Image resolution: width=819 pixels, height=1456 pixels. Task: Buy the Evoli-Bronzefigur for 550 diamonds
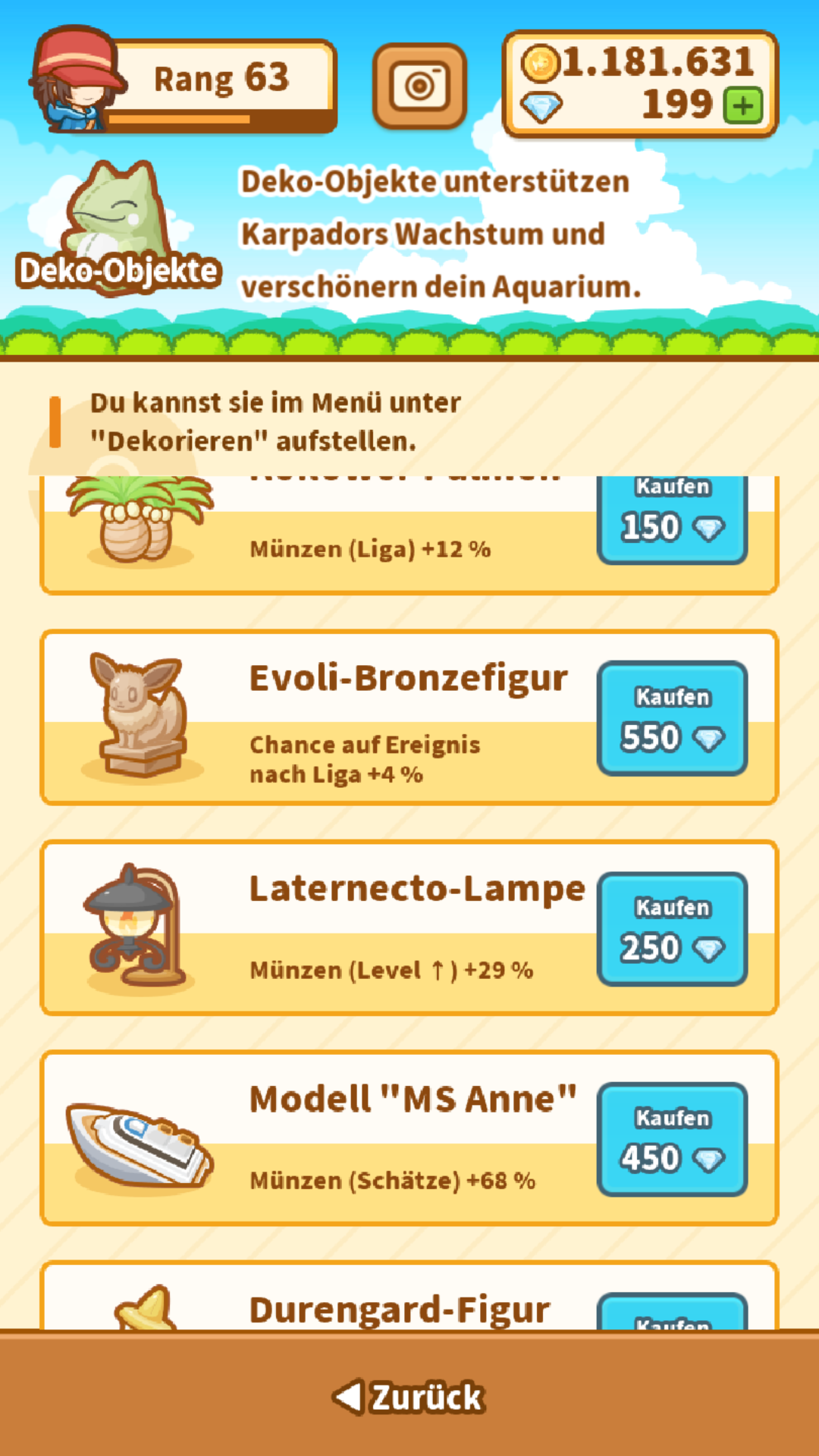(x=672, y=717)
